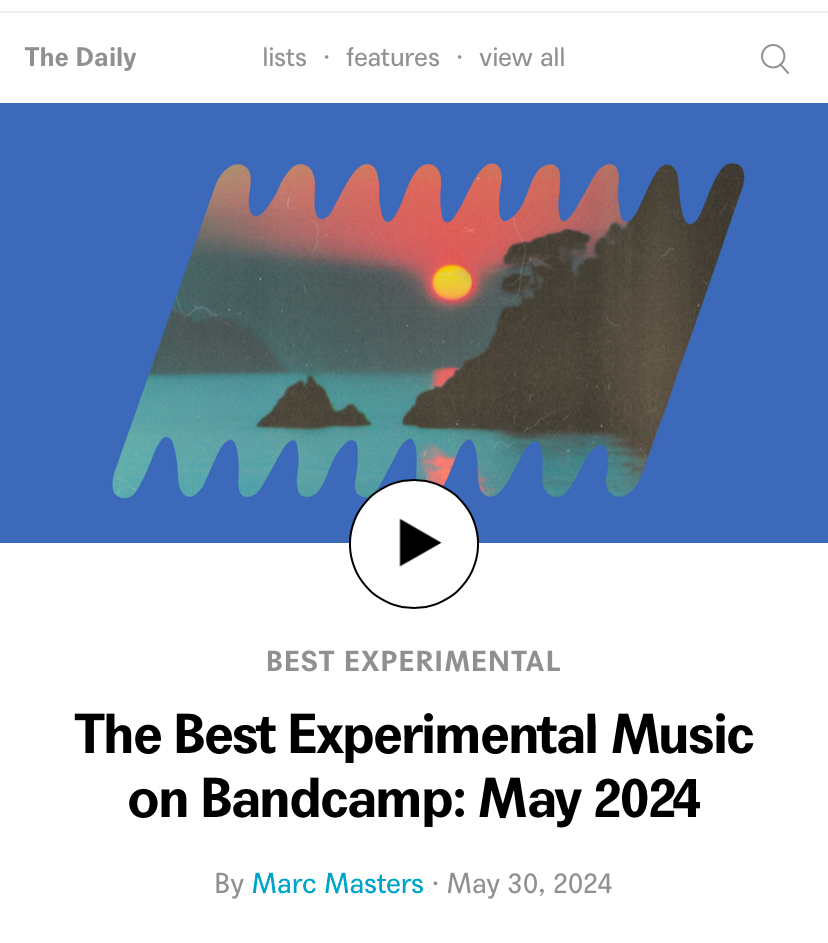828x943 pixels.
Task: Go to the lists section
Action: point(284,58)
